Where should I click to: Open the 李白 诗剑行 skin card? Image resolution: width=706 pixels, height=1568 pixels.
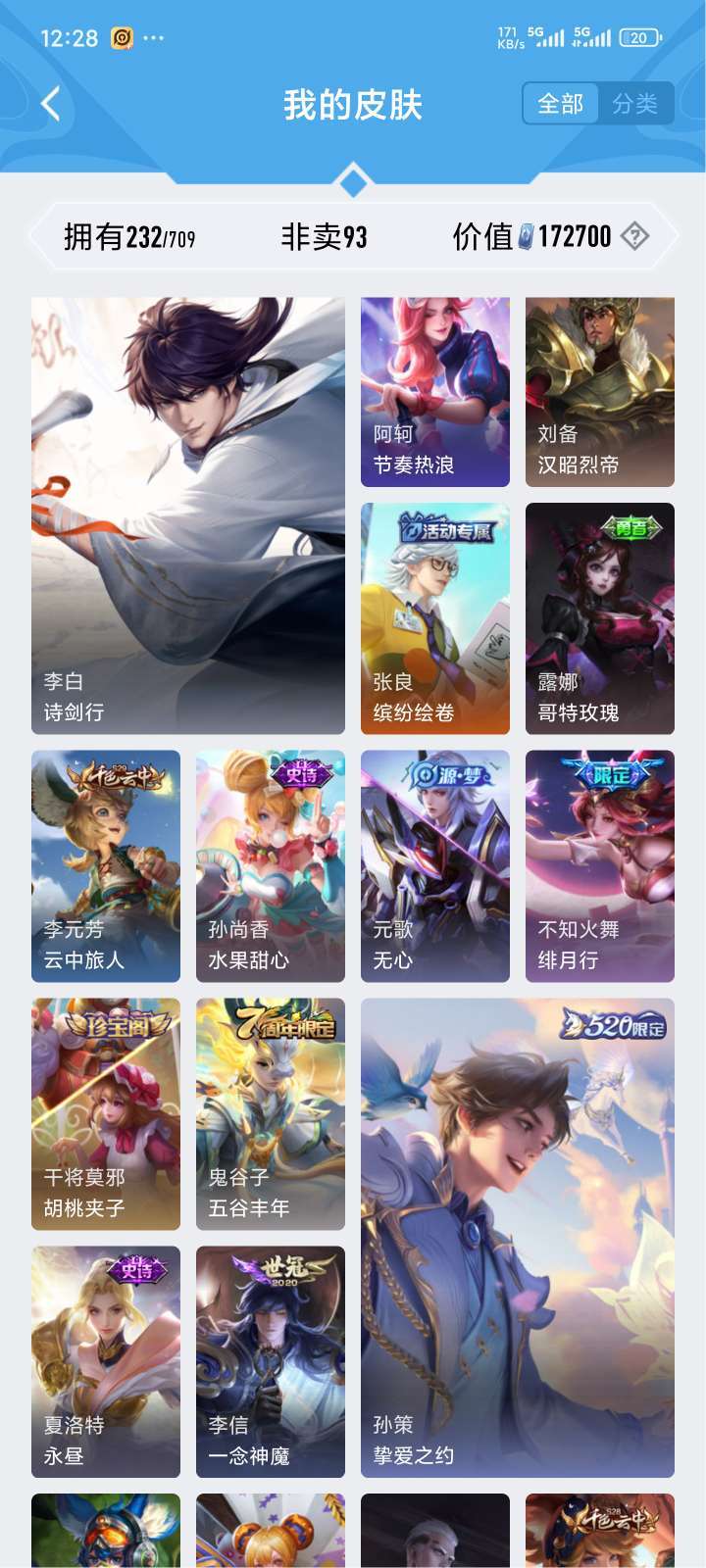[188, 515]
